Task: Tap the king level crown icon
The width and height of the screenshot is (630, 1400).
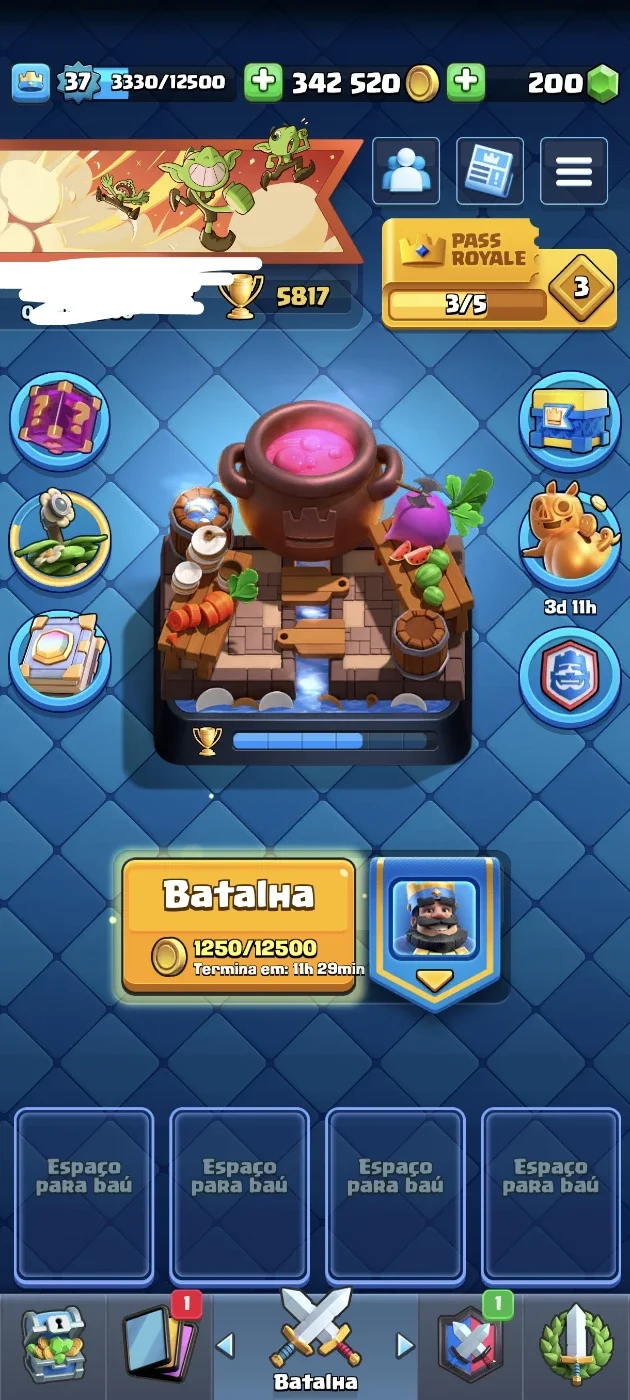Action: (x=31, y=83)
